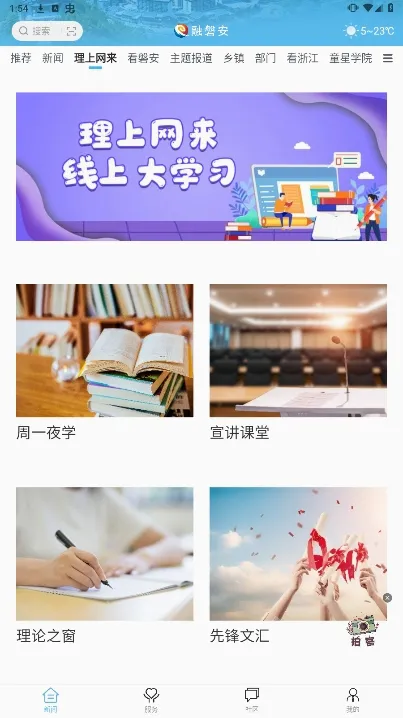Open the channel list hamburger menu
The height and width of the screenshot is (718, 403).
coord(388,58)
